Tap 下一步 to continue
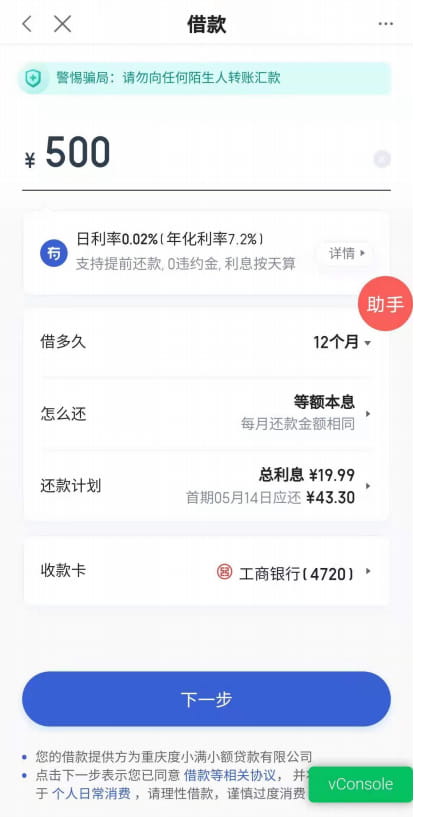 (206, 699)
